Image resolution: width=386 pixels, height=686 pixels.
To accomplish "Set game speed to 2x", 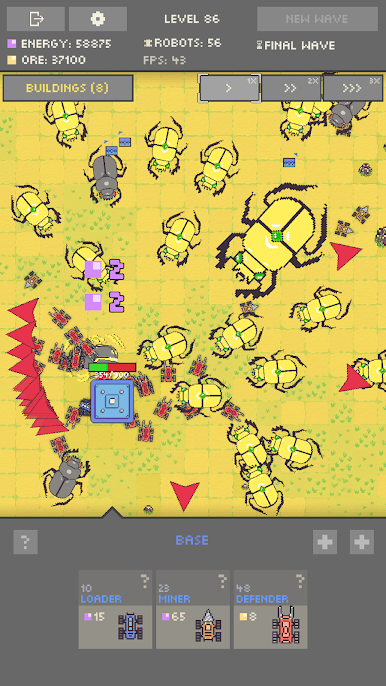I will (x=291, y=88).
